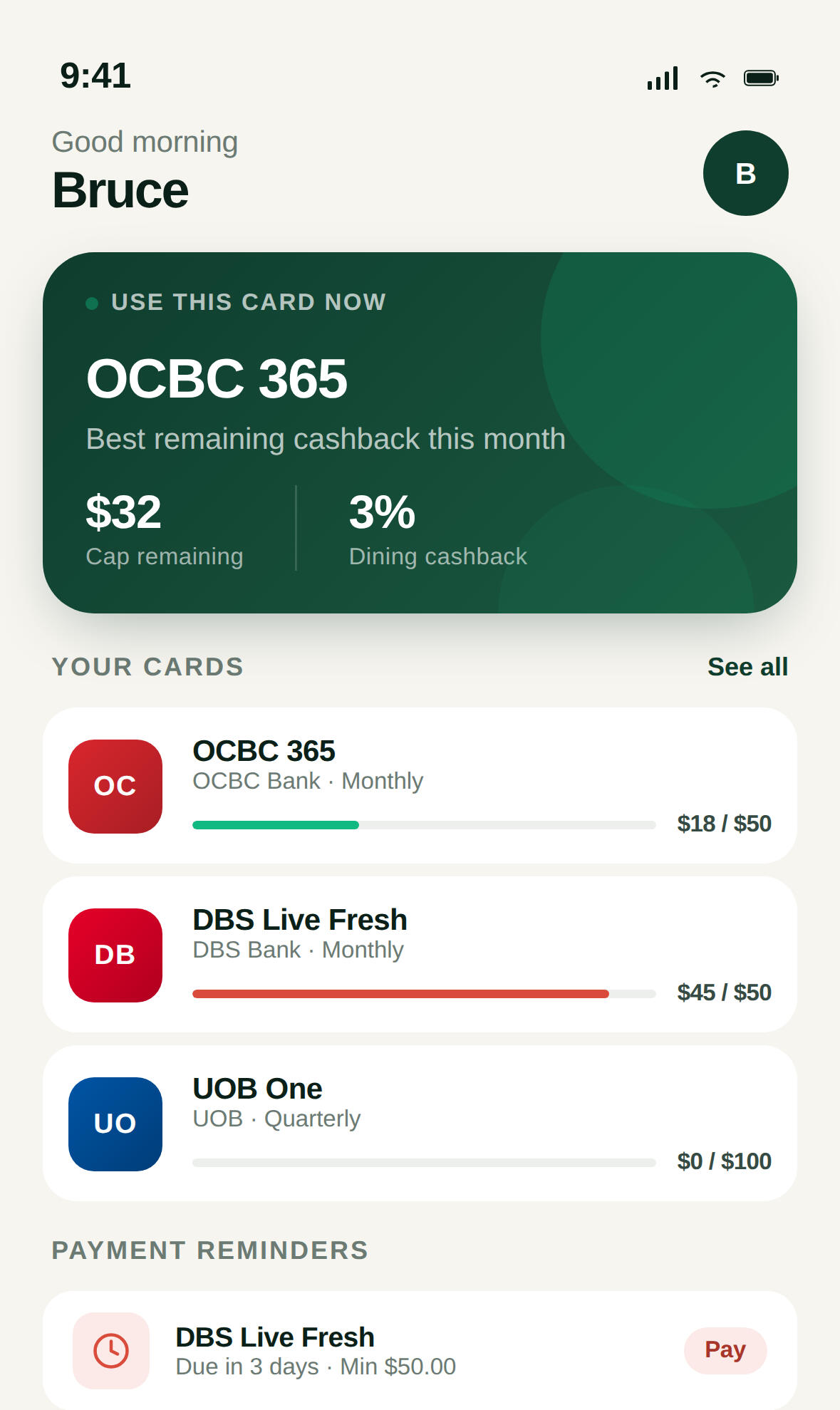Open DBS Live Fresh card row

[420, 954]
